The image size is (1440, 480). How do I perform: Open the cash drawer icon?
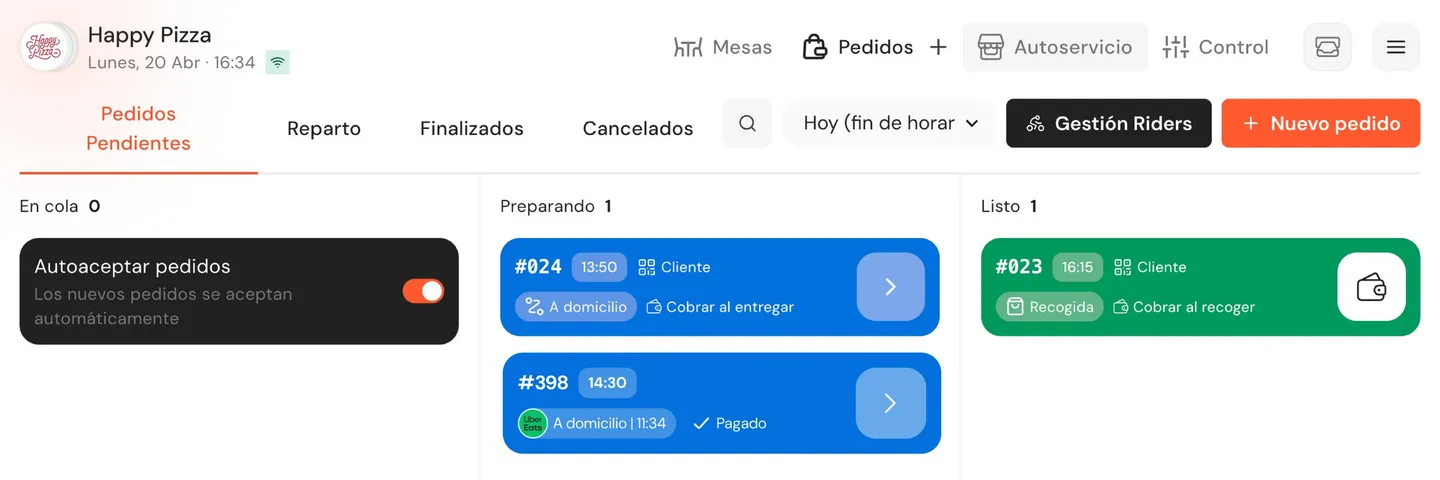[1327, 47]
